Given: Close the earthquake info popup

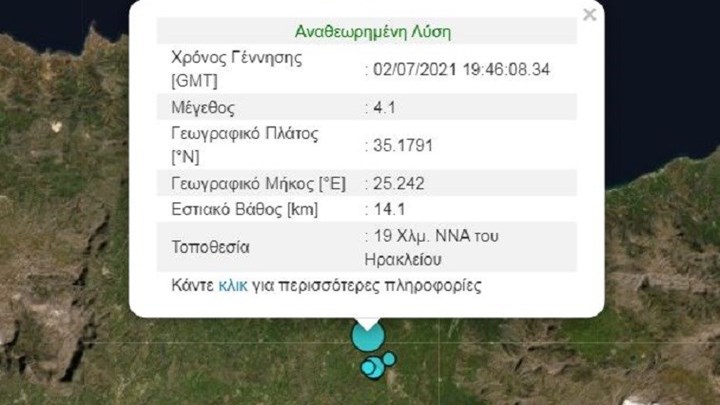Looking at the screenshot, I should click(x=589, y=14).
